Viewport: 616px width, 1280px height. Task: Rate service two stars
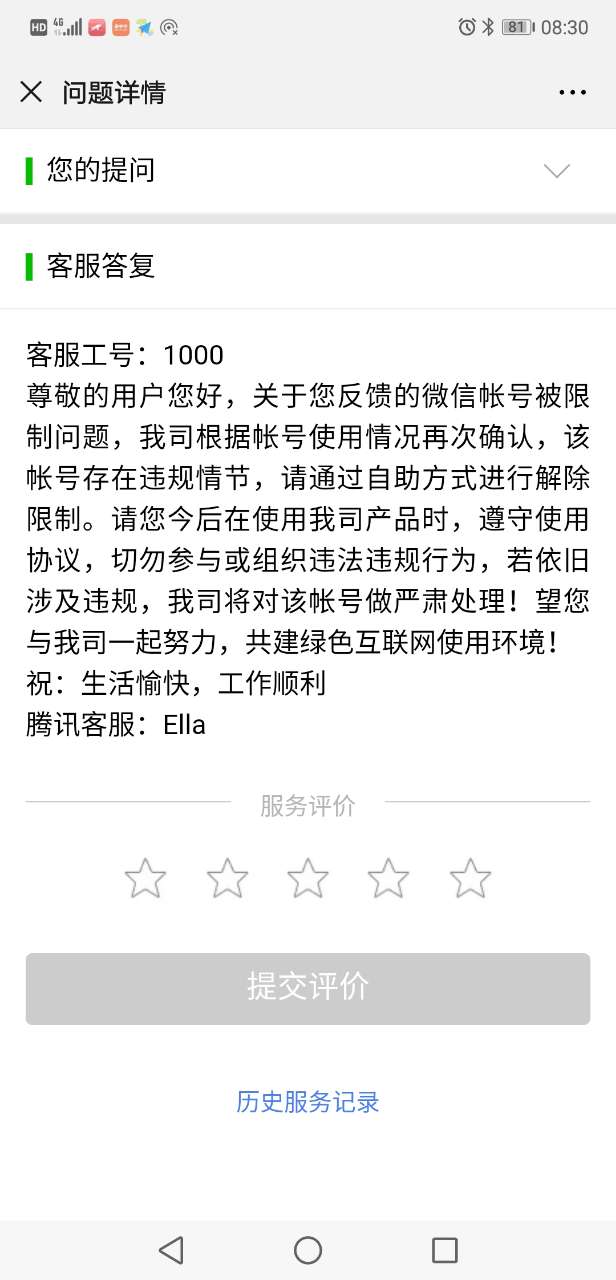[227, 878]
